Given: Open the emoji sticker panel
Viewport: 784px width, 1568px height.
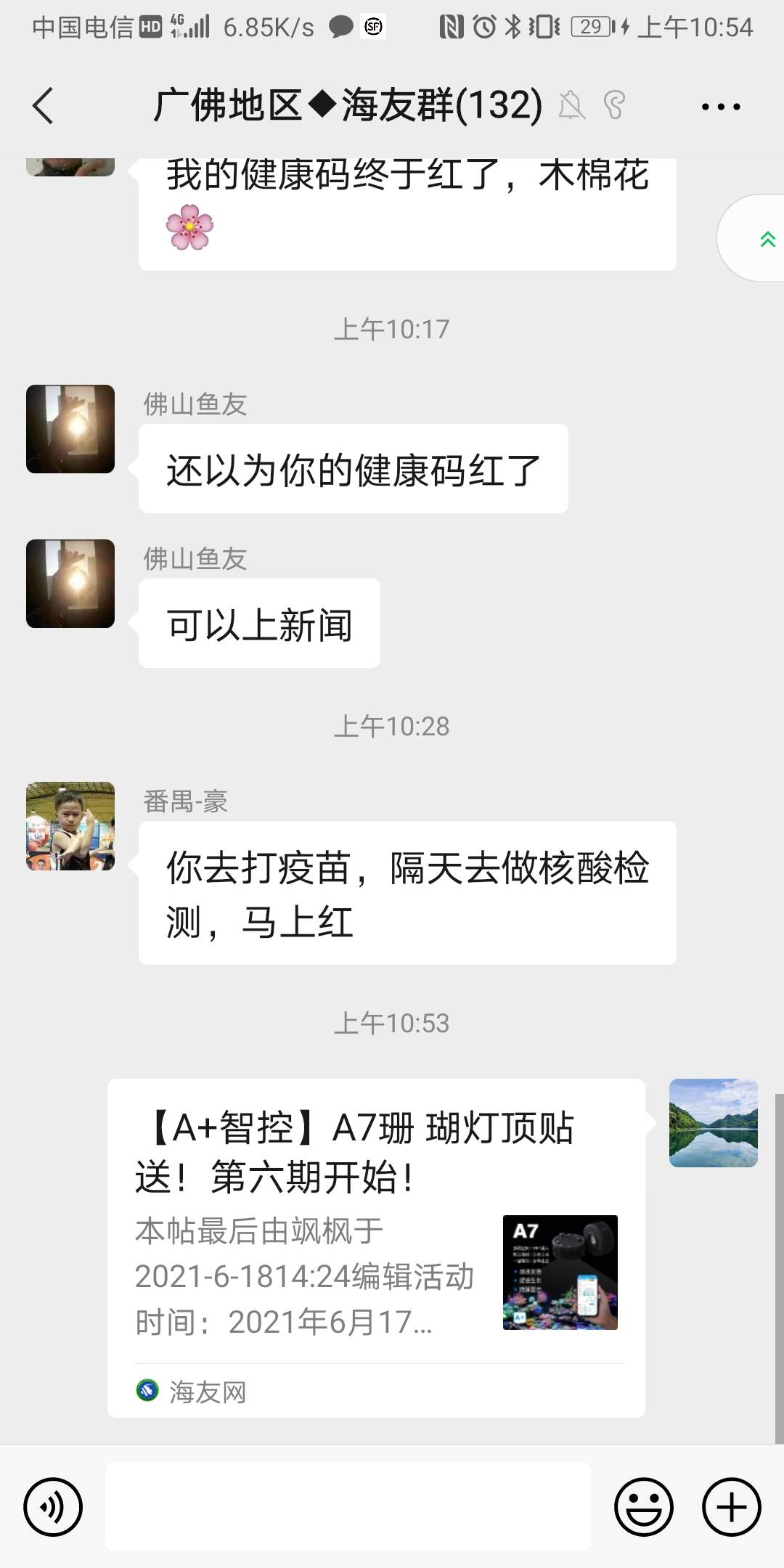Looking at the screenshot, I should [643, 1507].
